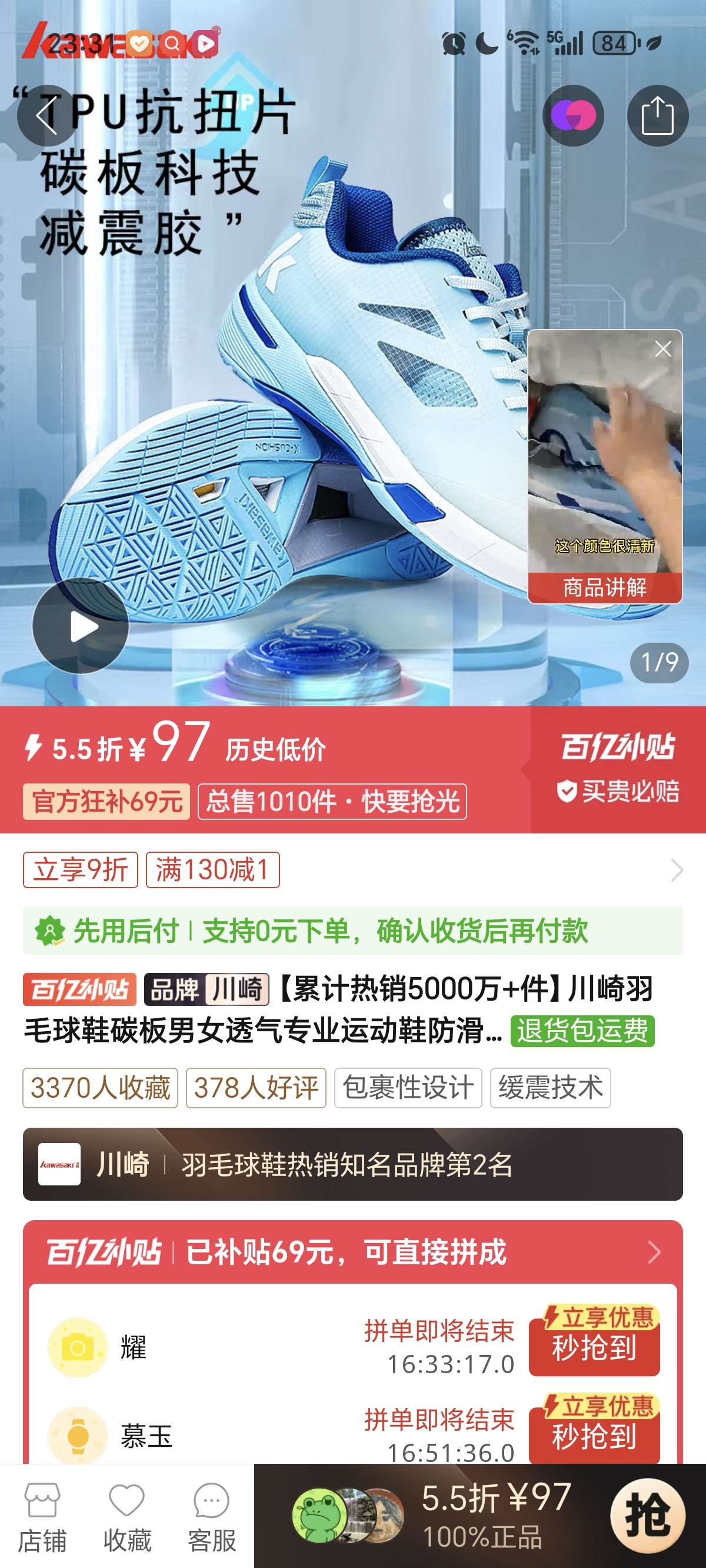Open the purple-pink circular icon beside share
This screenshot has height=1568, width=706.
pos(572,115)
